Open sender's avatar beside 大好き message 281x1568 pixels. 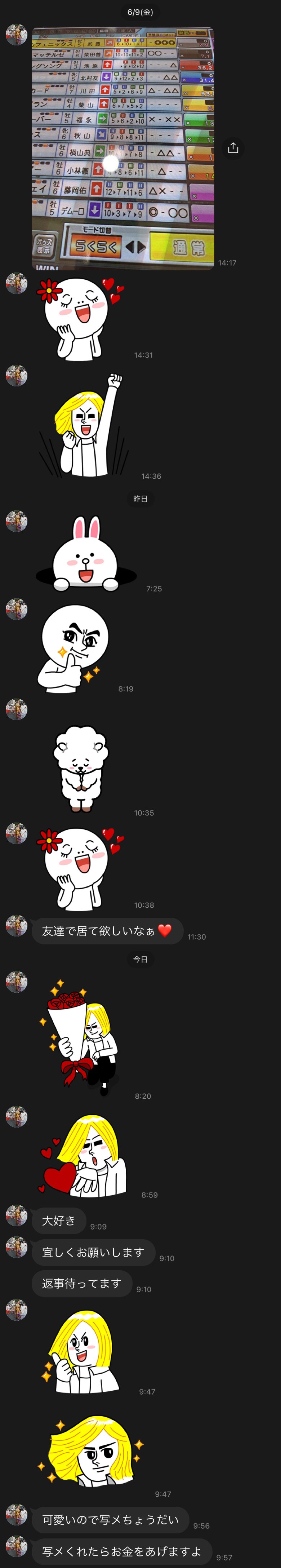(x=17, y=1215)
